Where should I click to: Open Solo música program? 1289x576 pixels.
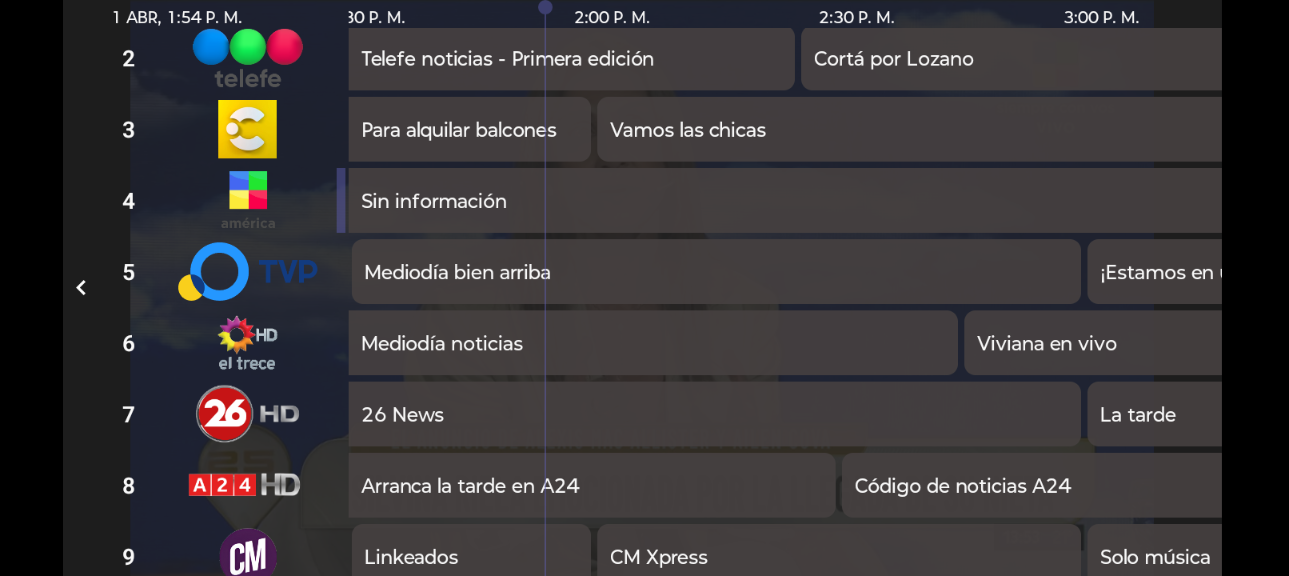[1154, 555]
